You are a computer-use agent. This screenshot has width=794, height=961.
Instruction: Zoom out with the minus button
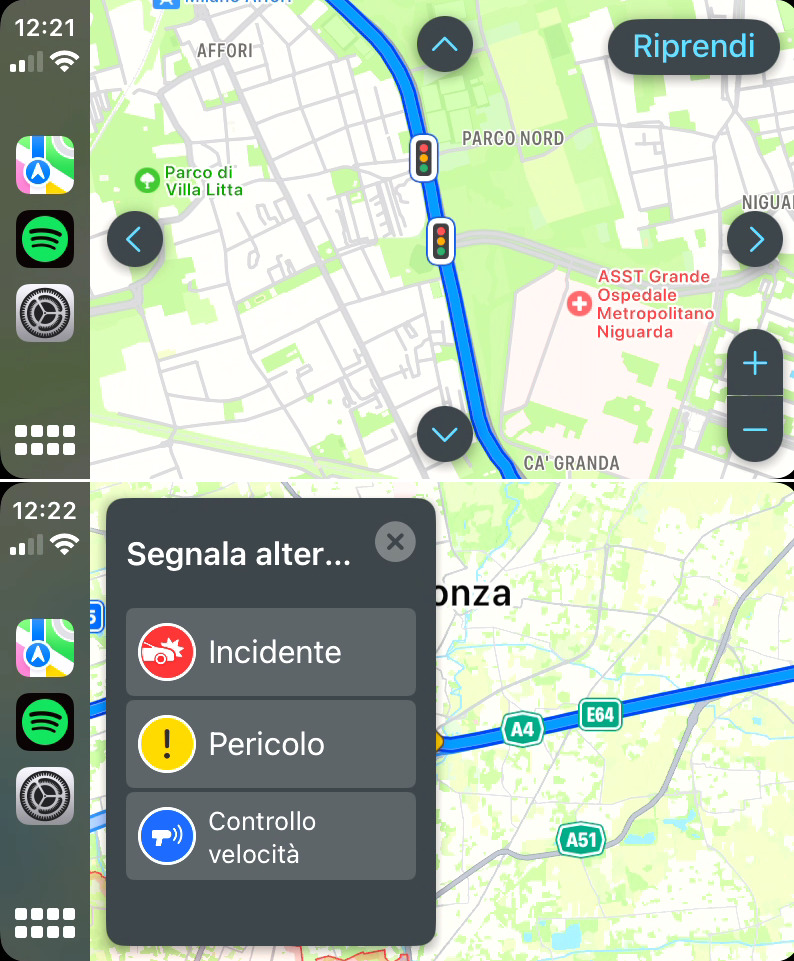click(755, 429)
